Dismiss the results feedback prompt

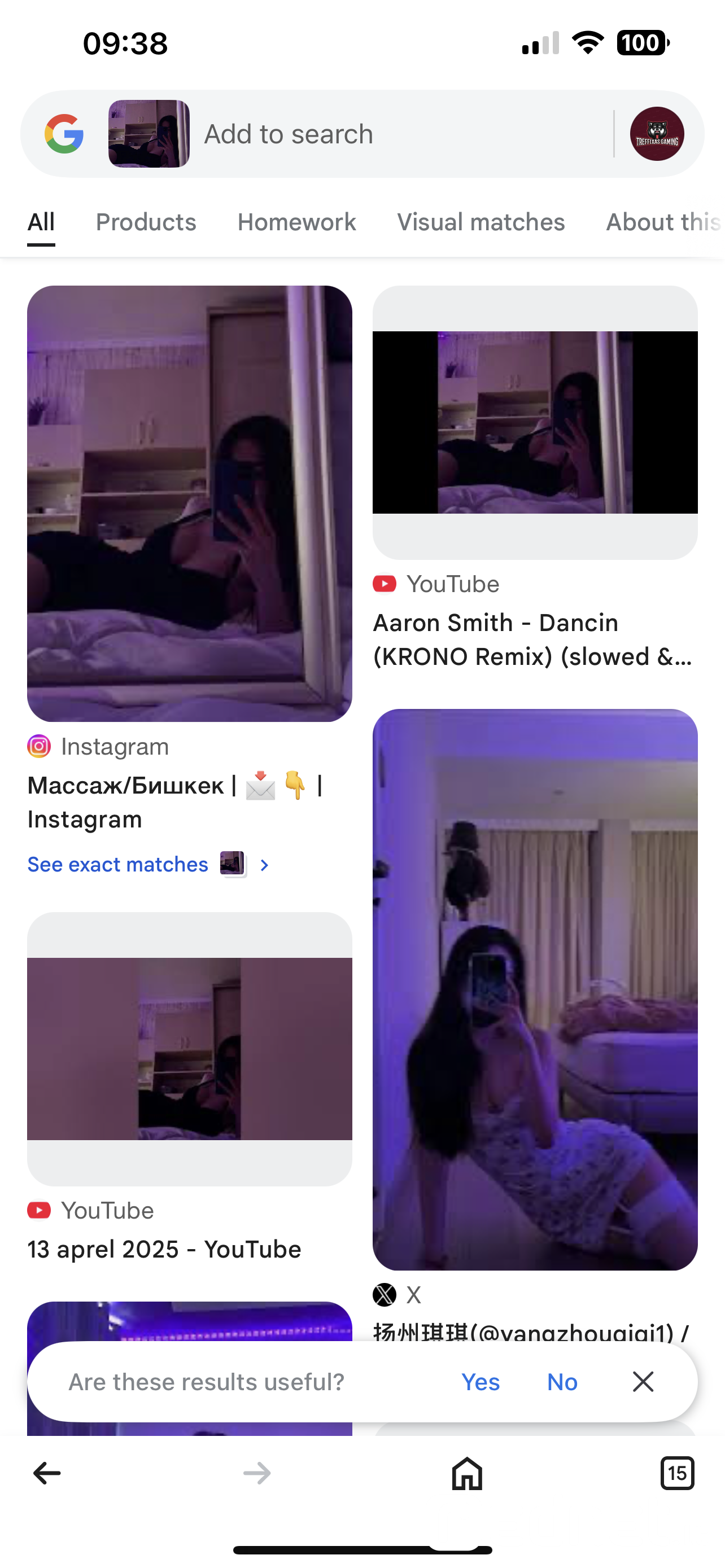[643, 1382]
